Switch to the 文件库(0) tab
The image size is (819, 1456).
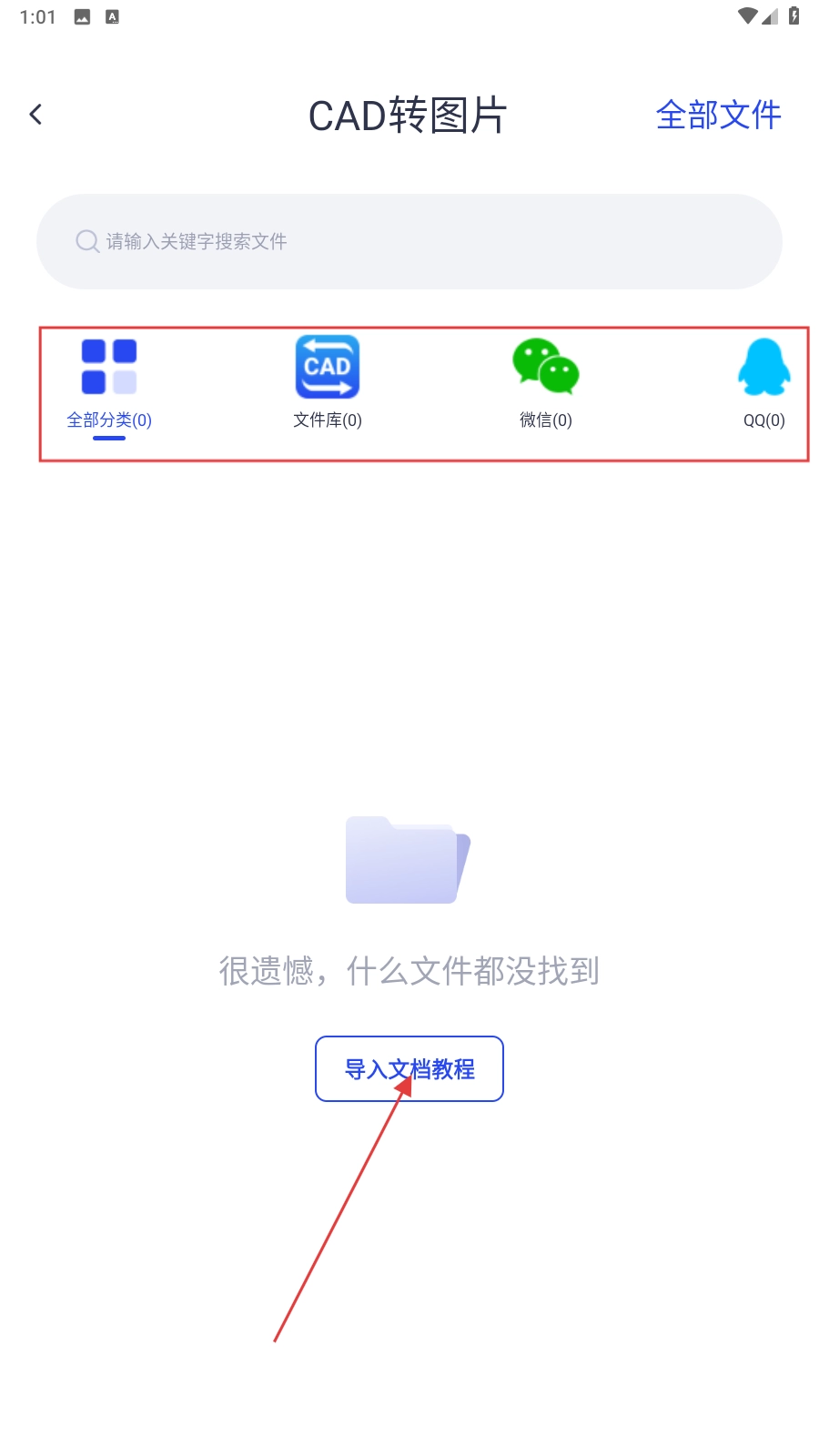click(328, 383)
